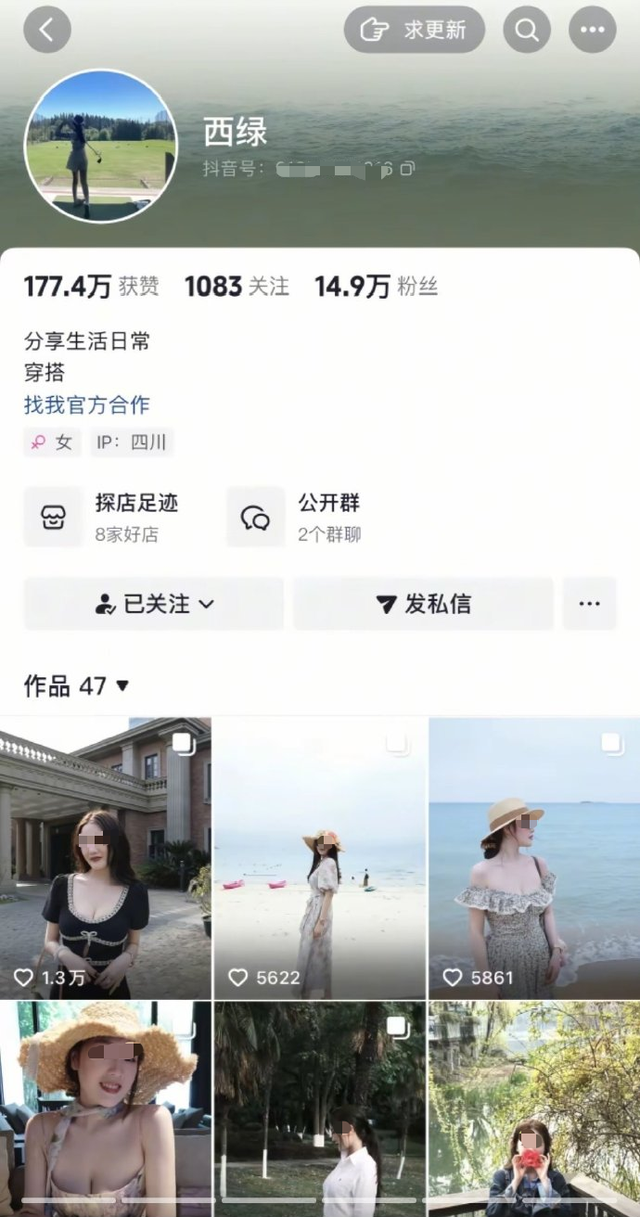Open the straw hat selfie post
Screen dimensions: 640x1217
click(105, 1108)
